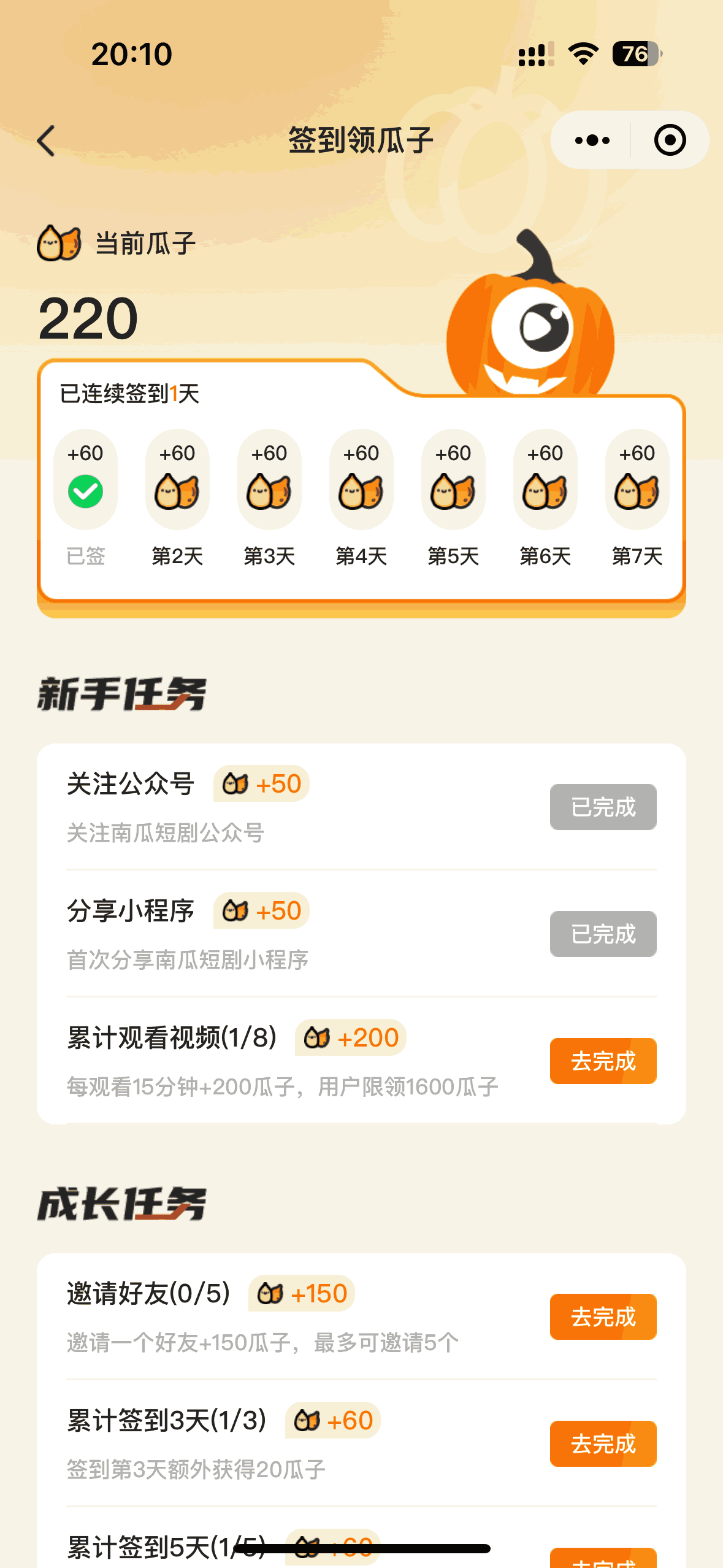723x1568 pixels.
Task: Open the mini program overflow menu
Action: click(x=592, y=140)
